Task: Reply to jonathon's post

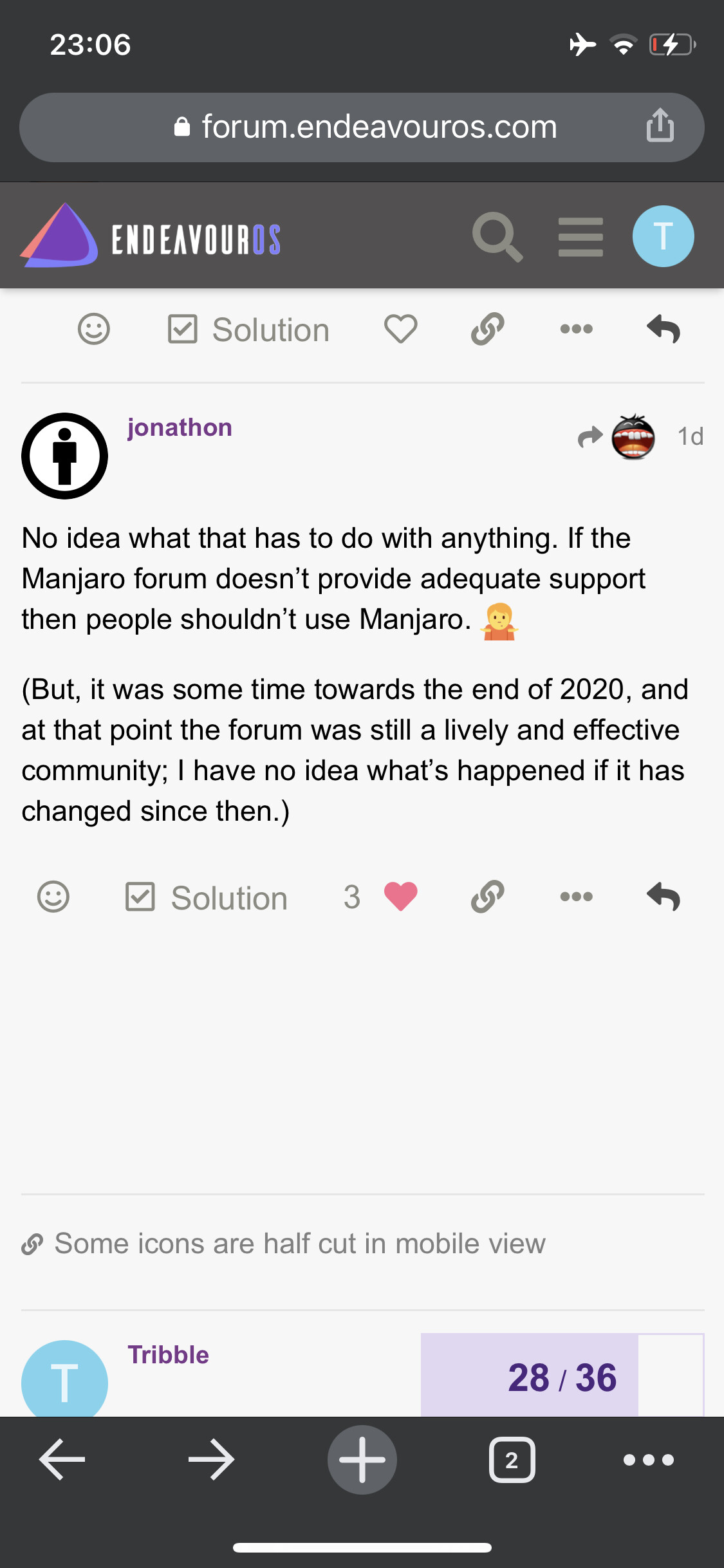Action: (x=664, y=897)
